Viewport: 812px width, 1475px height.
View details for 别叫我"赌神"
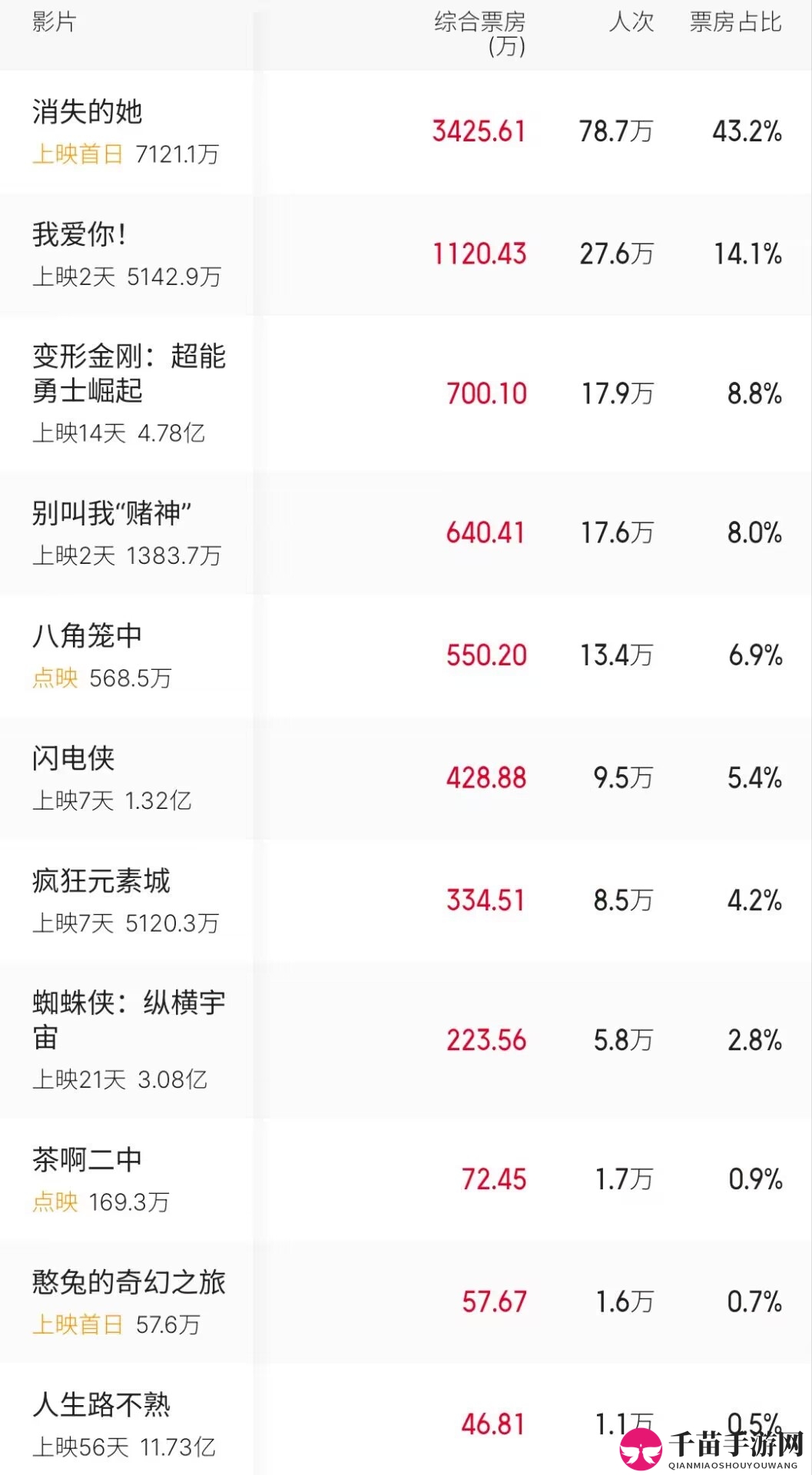click(406, 533)
